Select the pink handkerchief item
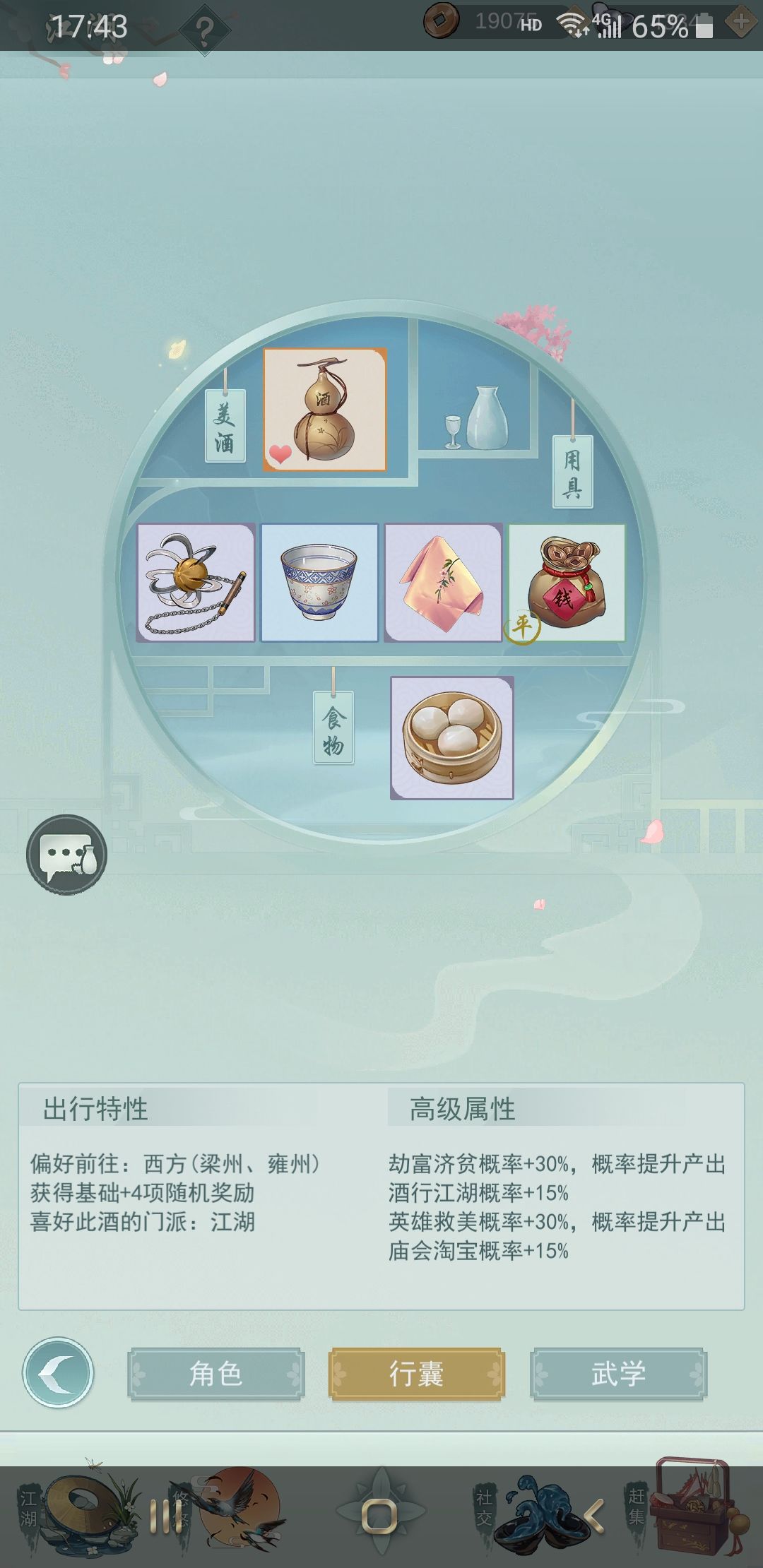The image size is (763, 1568). 443,583
